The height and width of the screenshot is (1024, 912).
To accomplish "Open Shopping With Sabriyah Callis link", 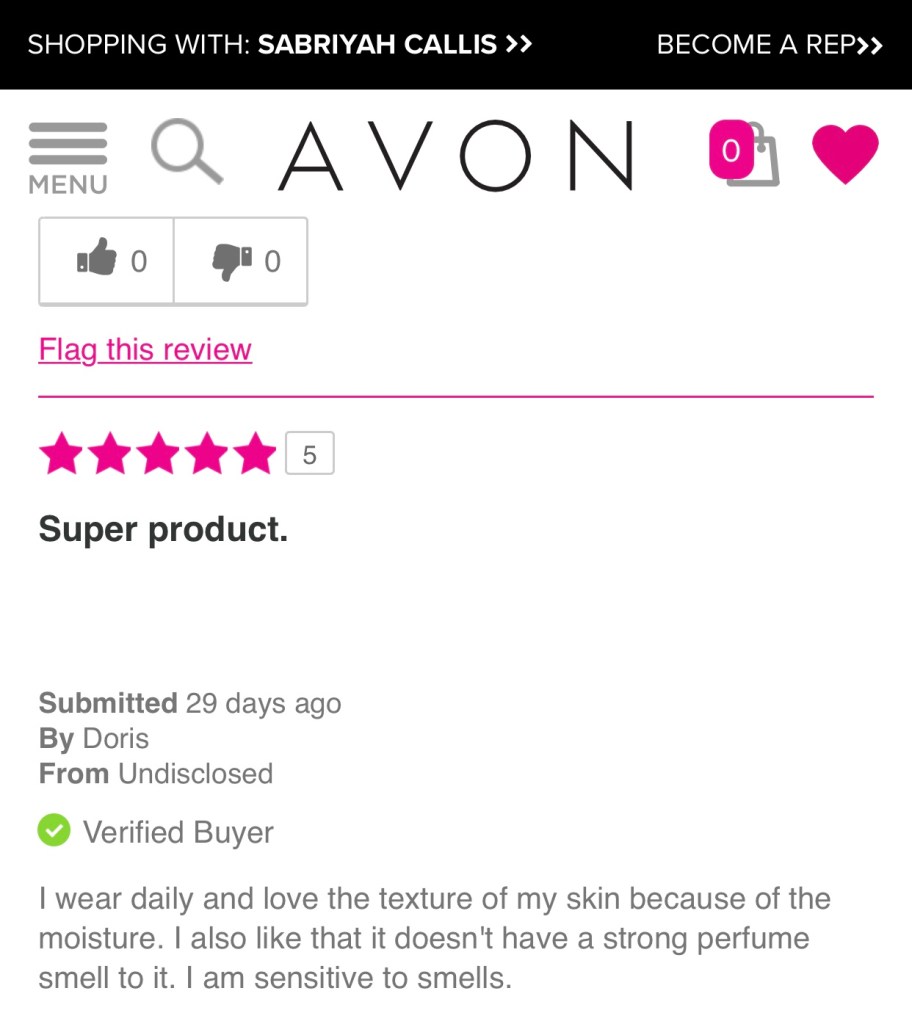I will (280, 44).
